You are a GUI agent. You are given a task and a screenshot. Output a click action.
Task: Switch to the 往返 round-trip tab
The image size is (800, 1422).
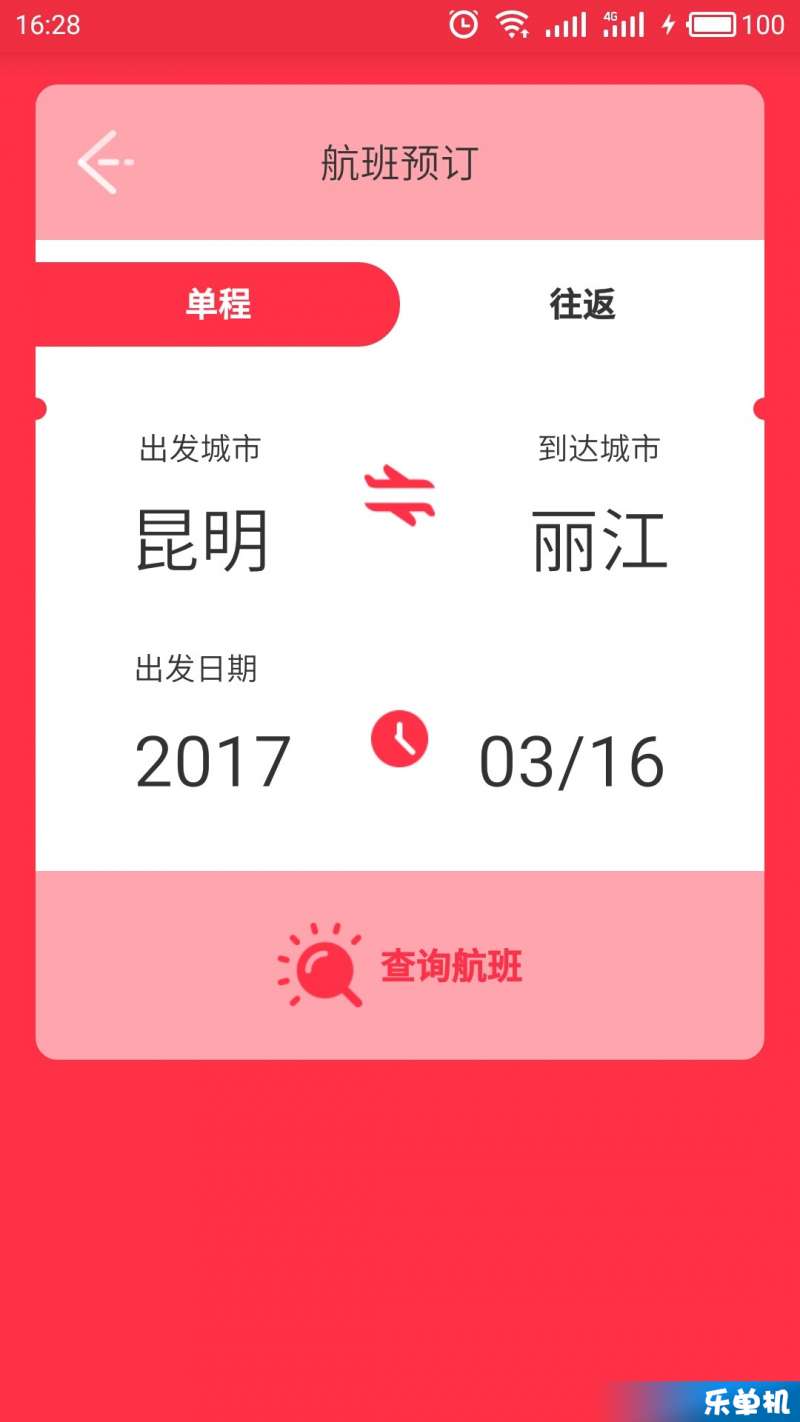(x=582, y=304)
